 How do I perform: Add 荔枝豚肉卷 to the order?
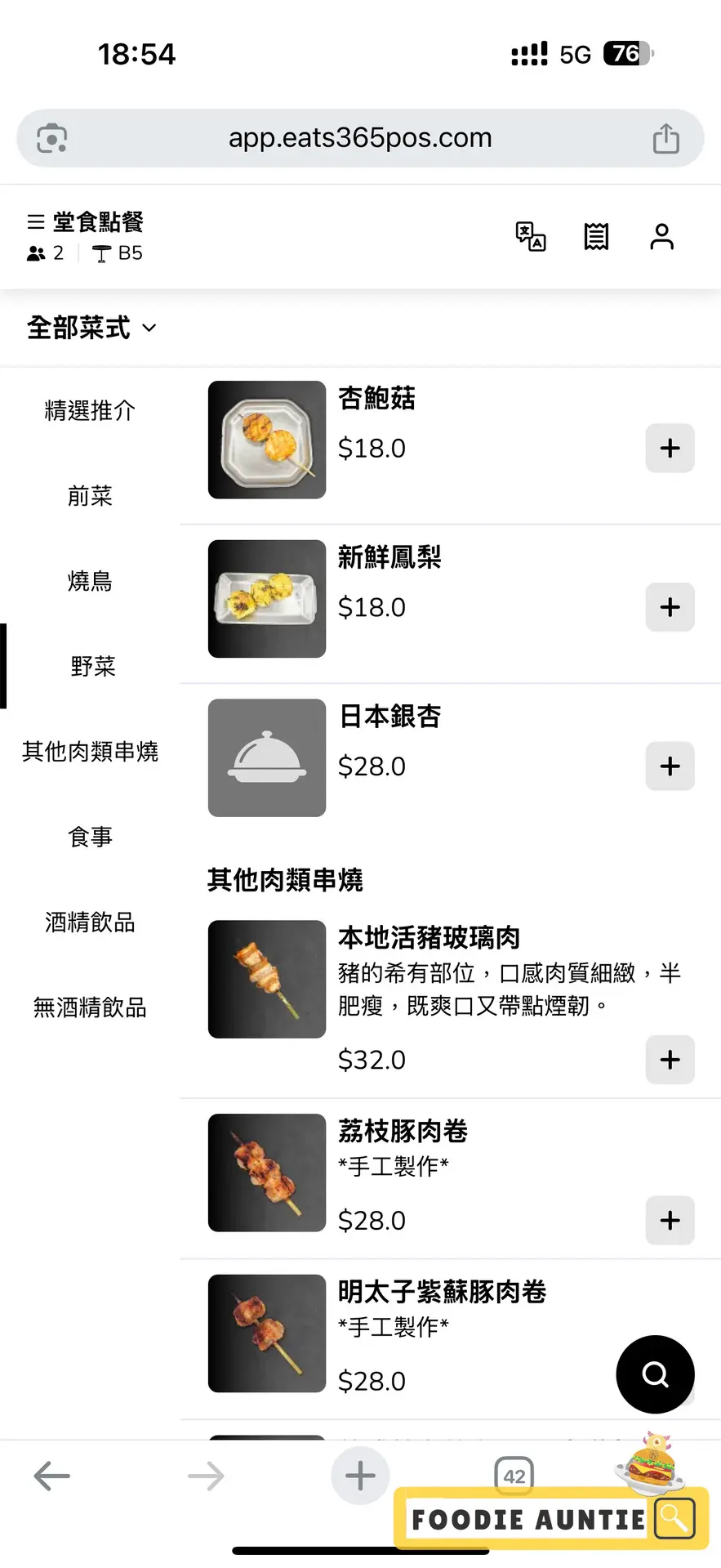pos(670,1221)
